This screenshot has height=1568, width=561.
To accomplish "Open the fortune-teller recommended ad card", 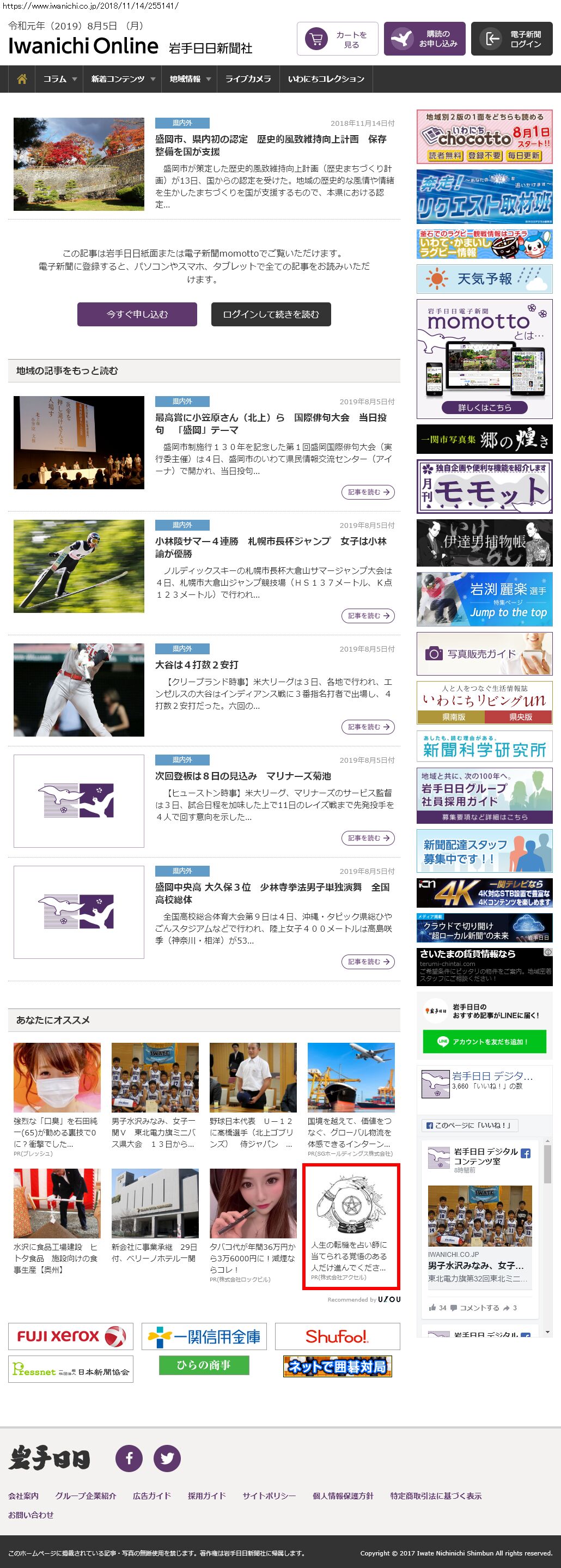I will [x=351, y=1225].
